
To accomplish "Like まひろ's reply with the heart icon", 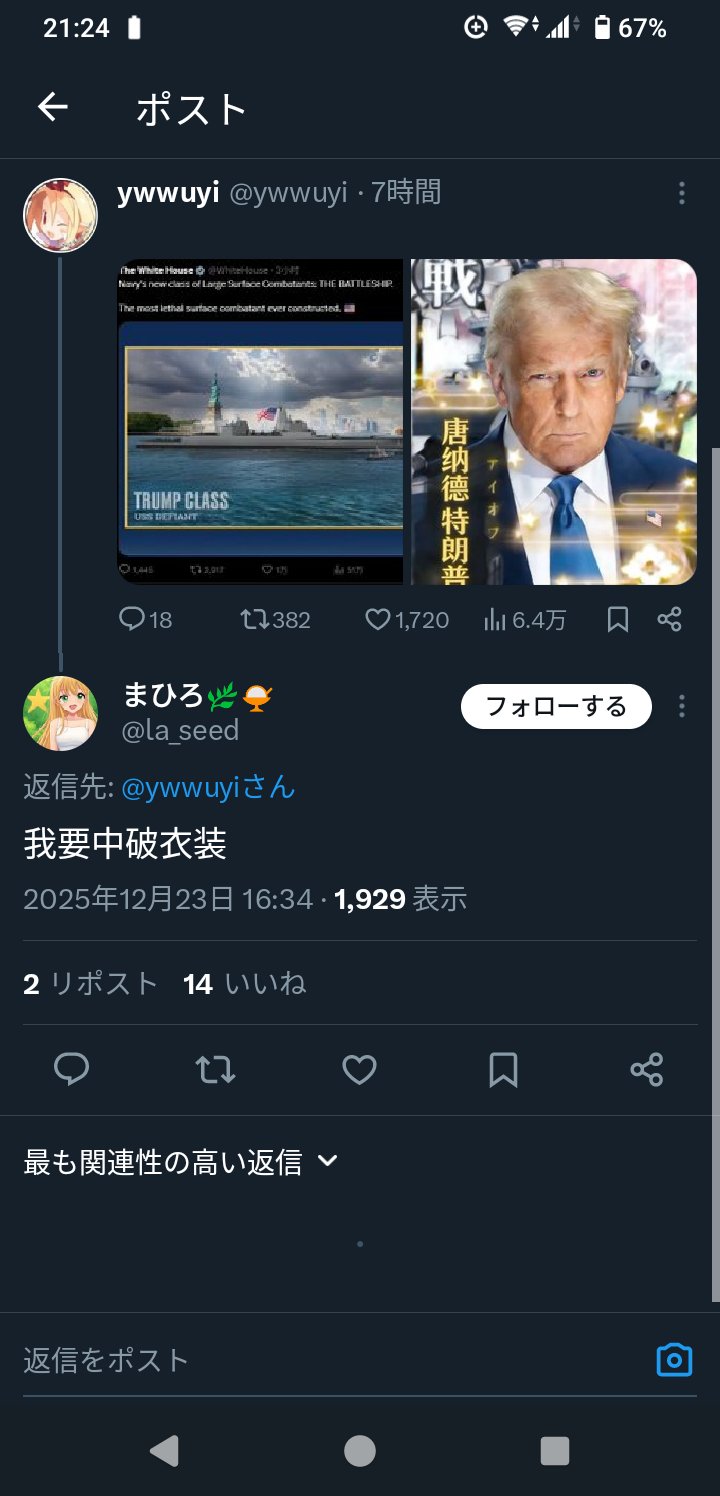I will click(x=359, y=1070).
